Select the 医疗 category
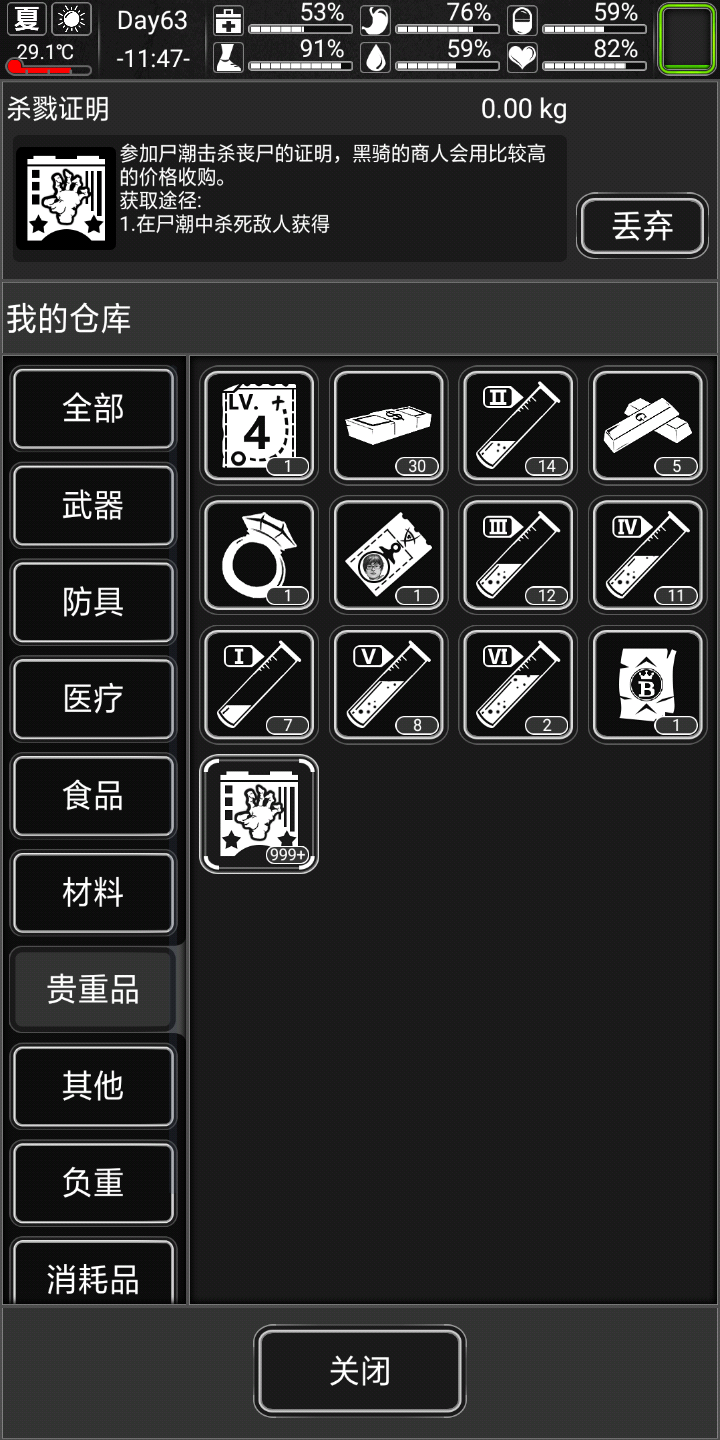Screen dimensions: 720x1440 pyautogui.click(x=93, y=699)
